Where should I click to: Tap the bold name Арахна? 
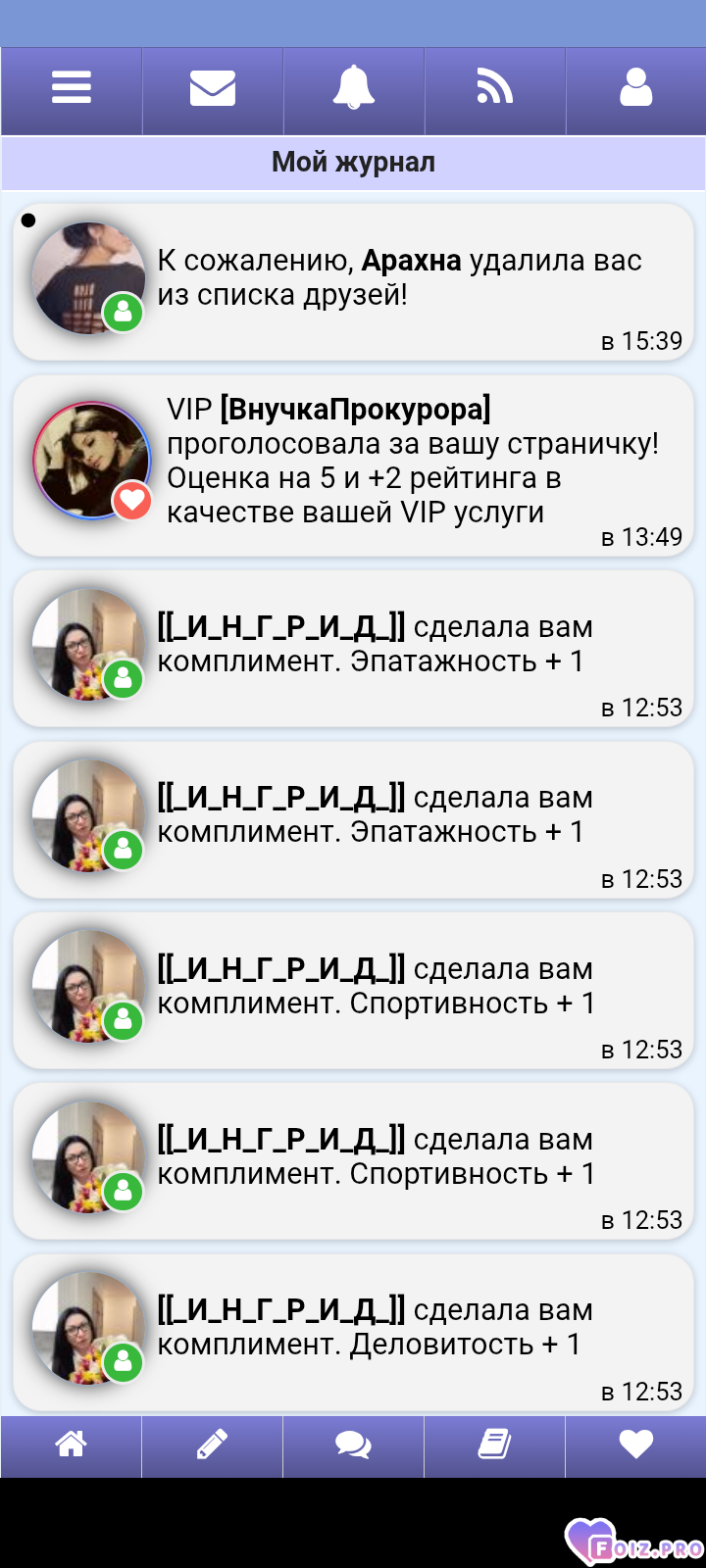[x=411, y=261]
